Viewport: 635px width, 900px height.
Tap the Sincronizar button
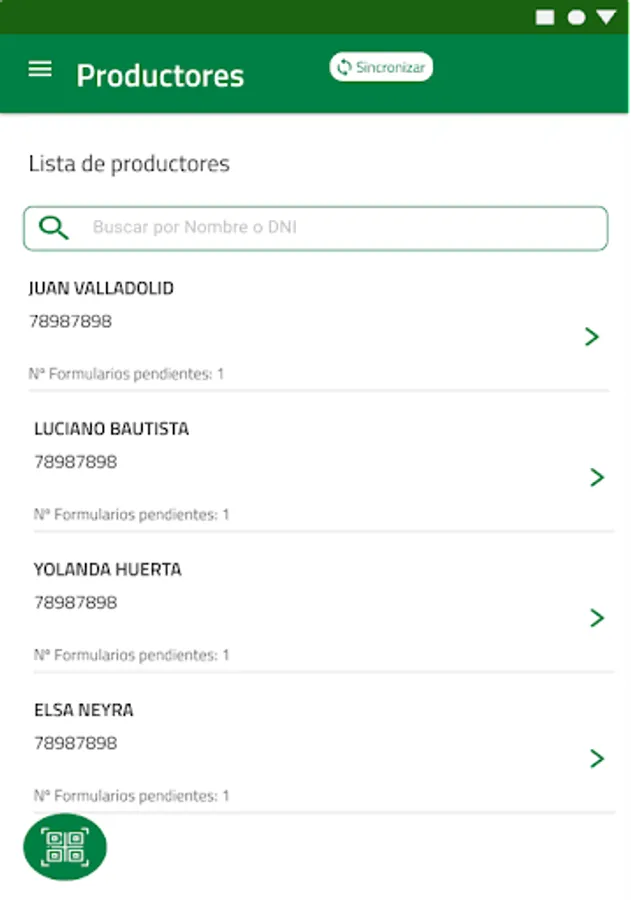pyautogui.click(x=381, y=68)
